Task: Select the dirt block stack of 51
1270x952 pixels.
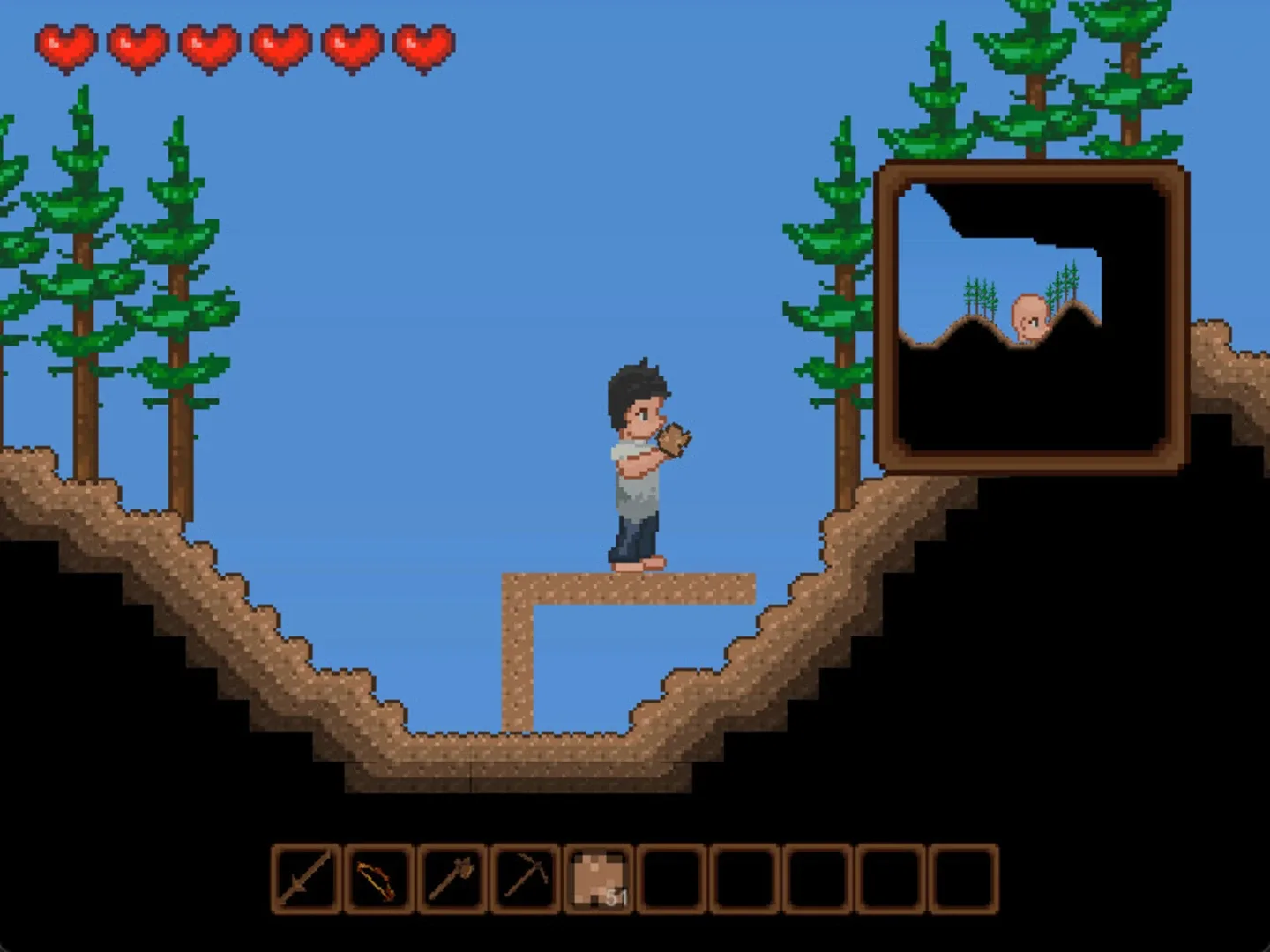Action: (x=599, y=878)
